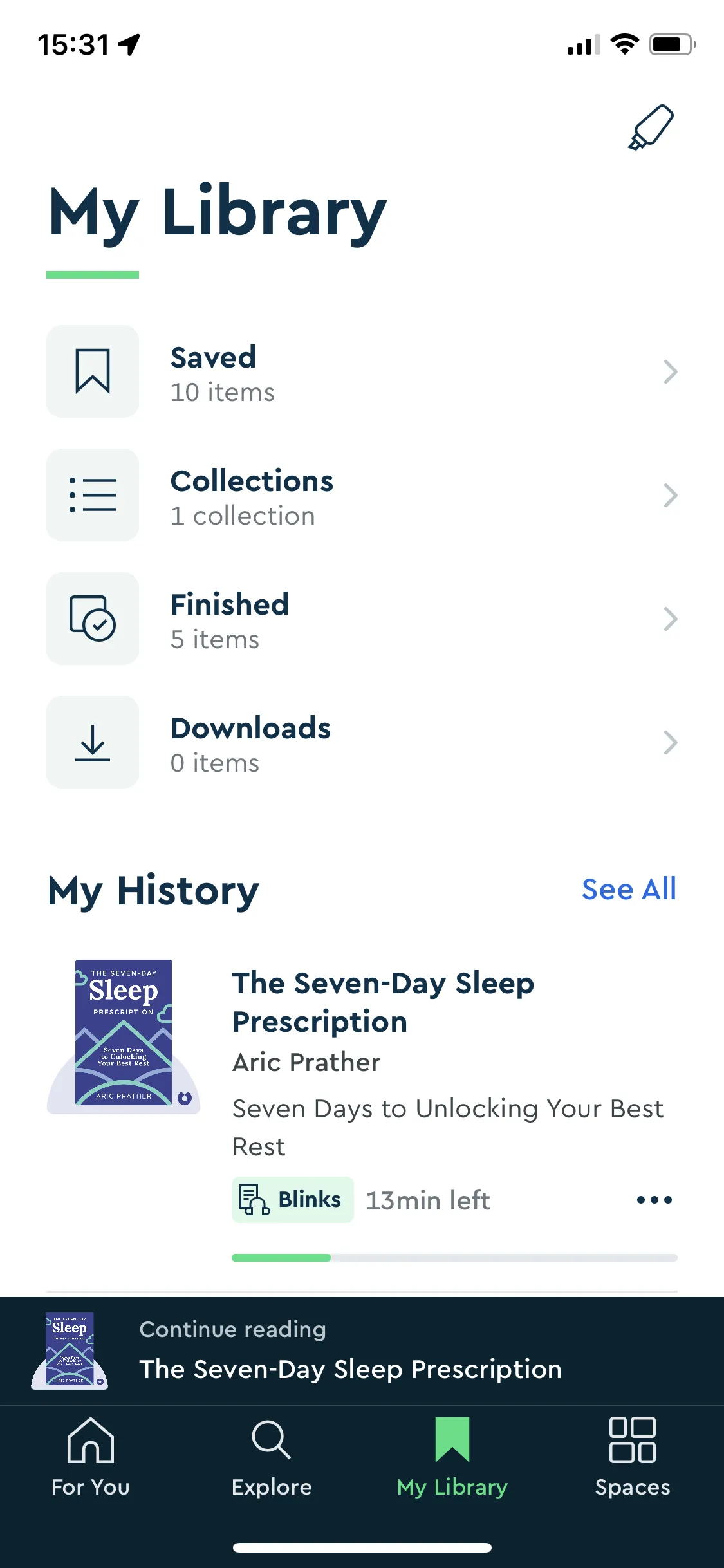The height and width of the screenshot is (1568, 724).
Task: Tap the My History heading
Action: coord(153,890)
